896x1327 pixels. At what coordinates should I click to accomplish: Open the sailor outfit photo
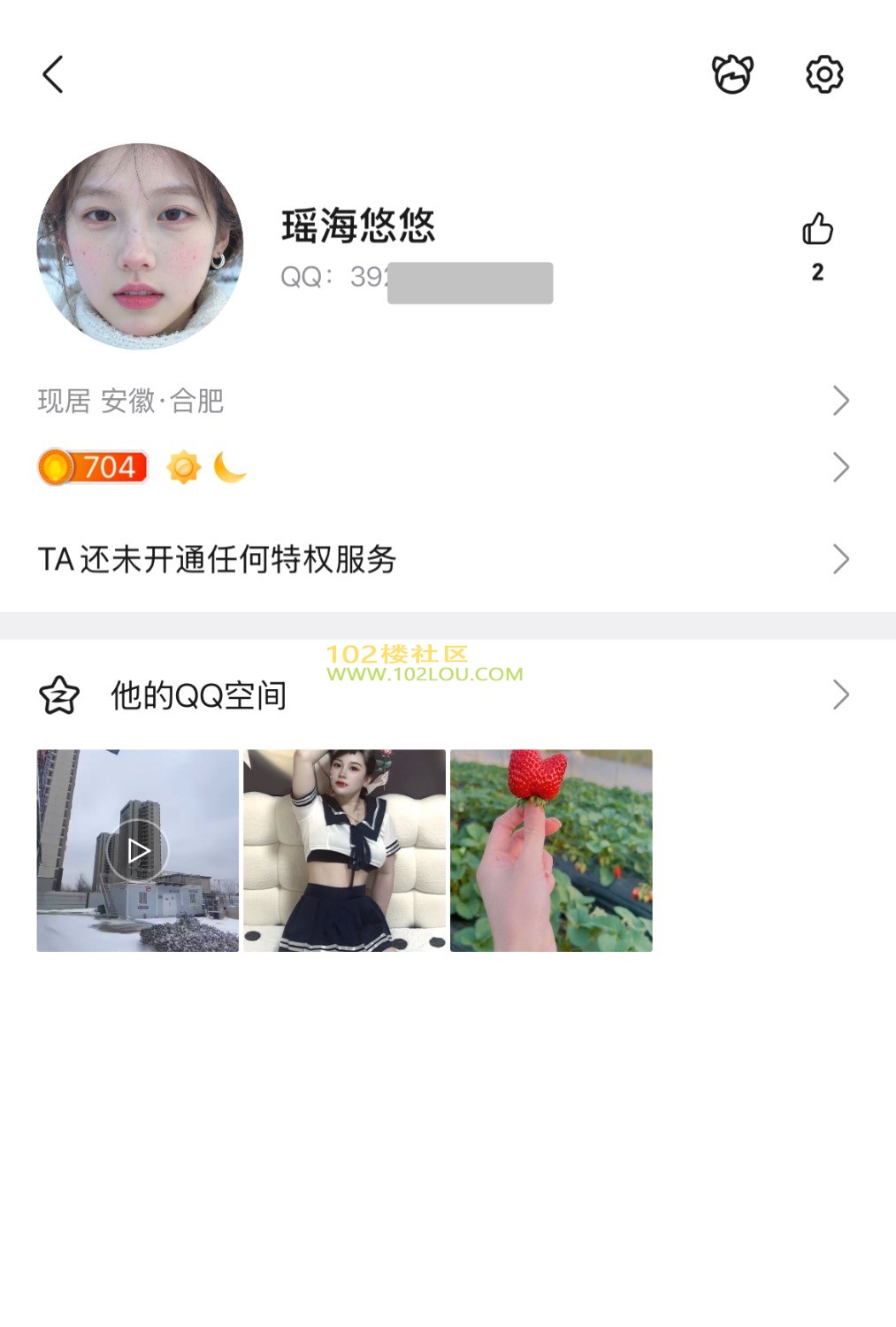coord(345,851)
